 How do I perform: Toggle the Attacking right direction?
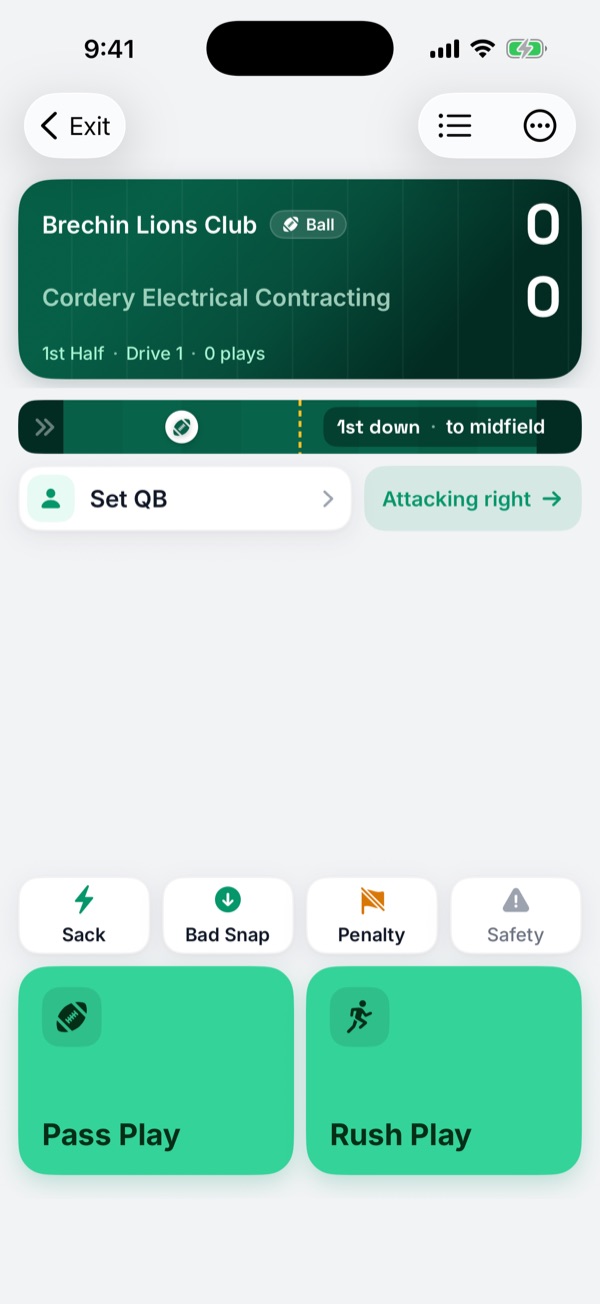pyautogui.click(x=472, y=499)
